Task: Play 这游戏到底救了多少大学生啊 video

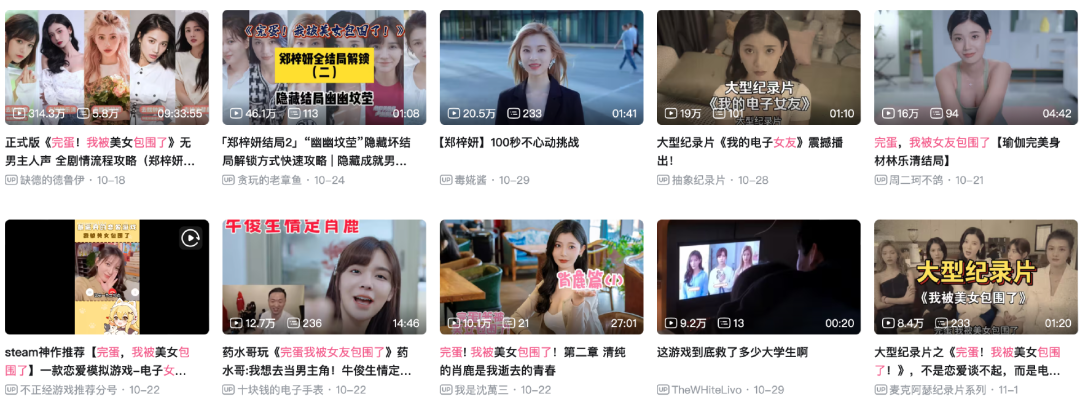Action: (758, 277)
